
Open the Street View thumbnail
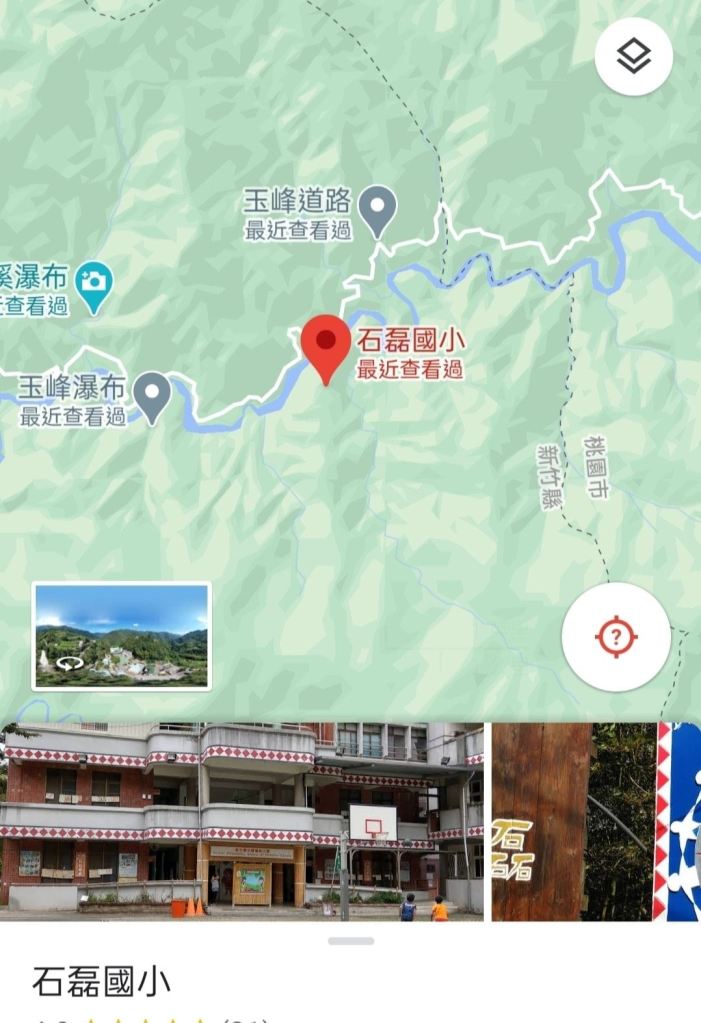[121, 636]
